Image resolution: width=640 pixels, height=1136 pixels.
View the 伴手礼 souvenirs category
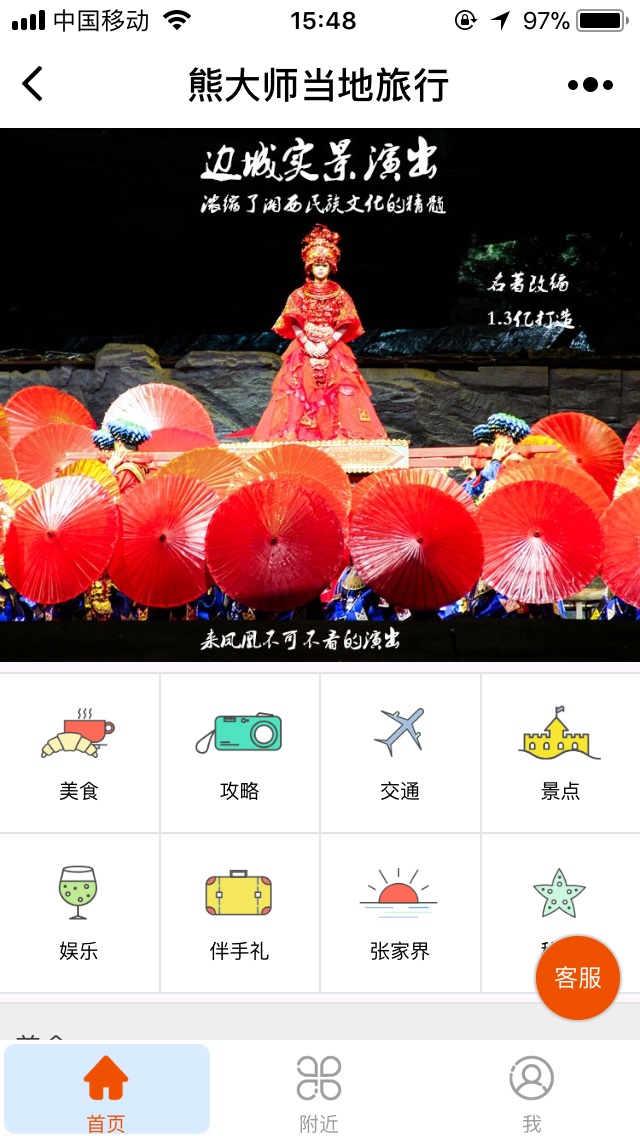click(x=239, y=913)
